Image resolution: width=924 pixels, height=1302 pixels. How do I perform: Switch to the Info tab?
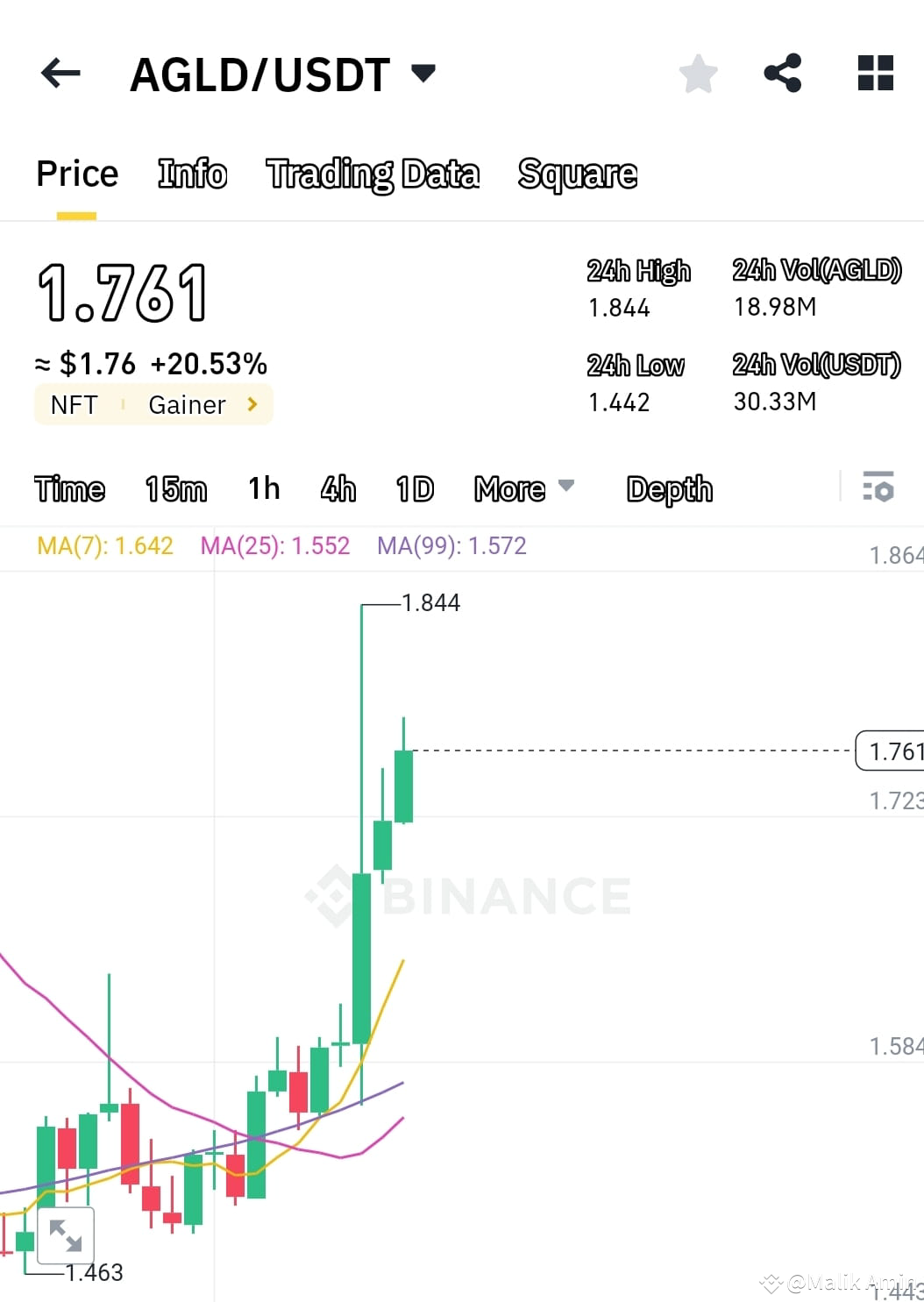pyautogui.click(x=191, y=174)
